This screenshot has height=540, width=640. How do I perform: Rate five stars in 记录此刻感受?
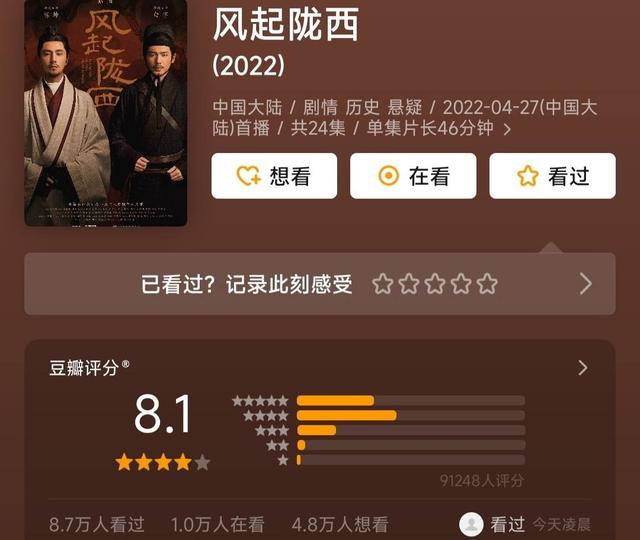point(487,284)
